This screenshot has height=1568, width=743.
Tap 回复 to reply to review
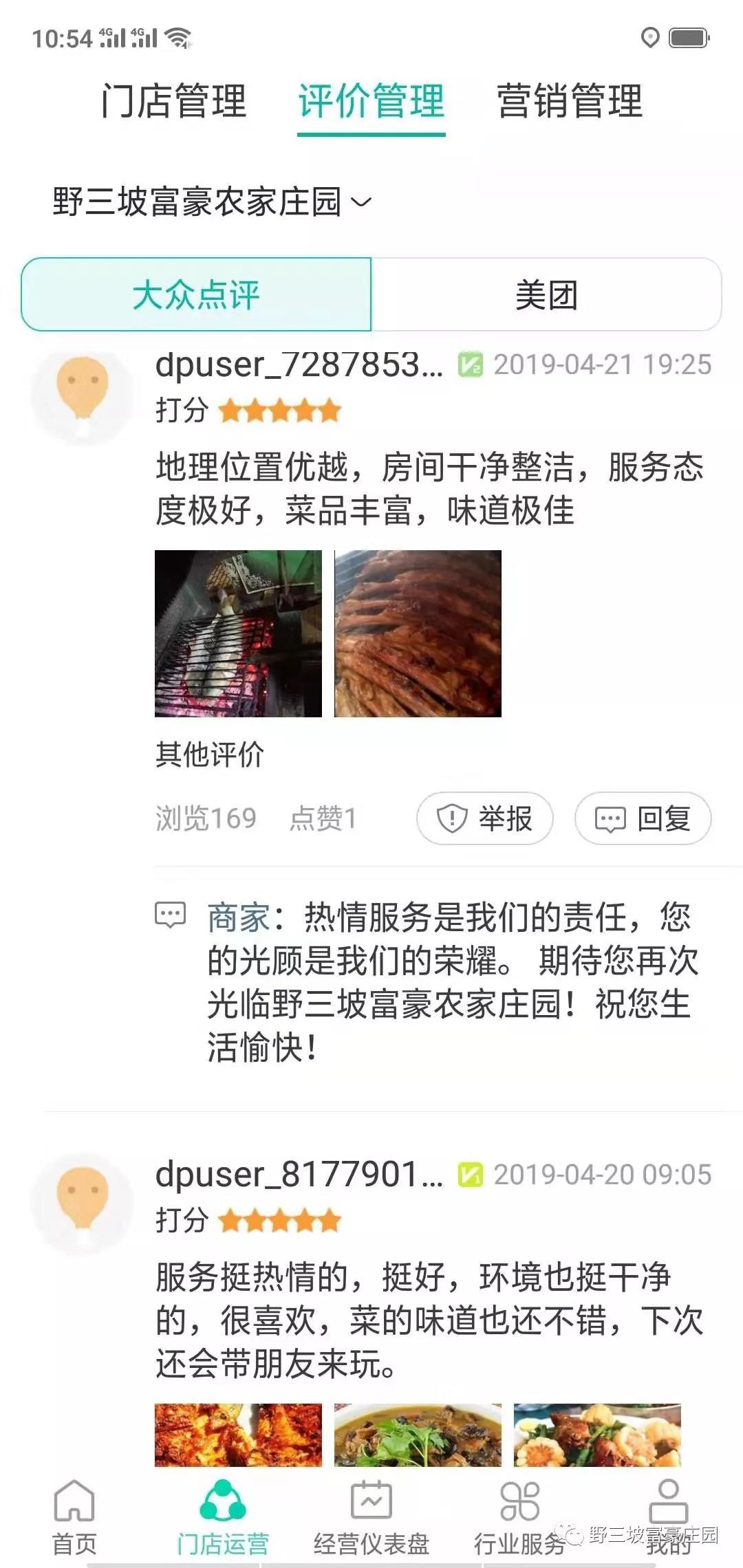click(643, 818)
